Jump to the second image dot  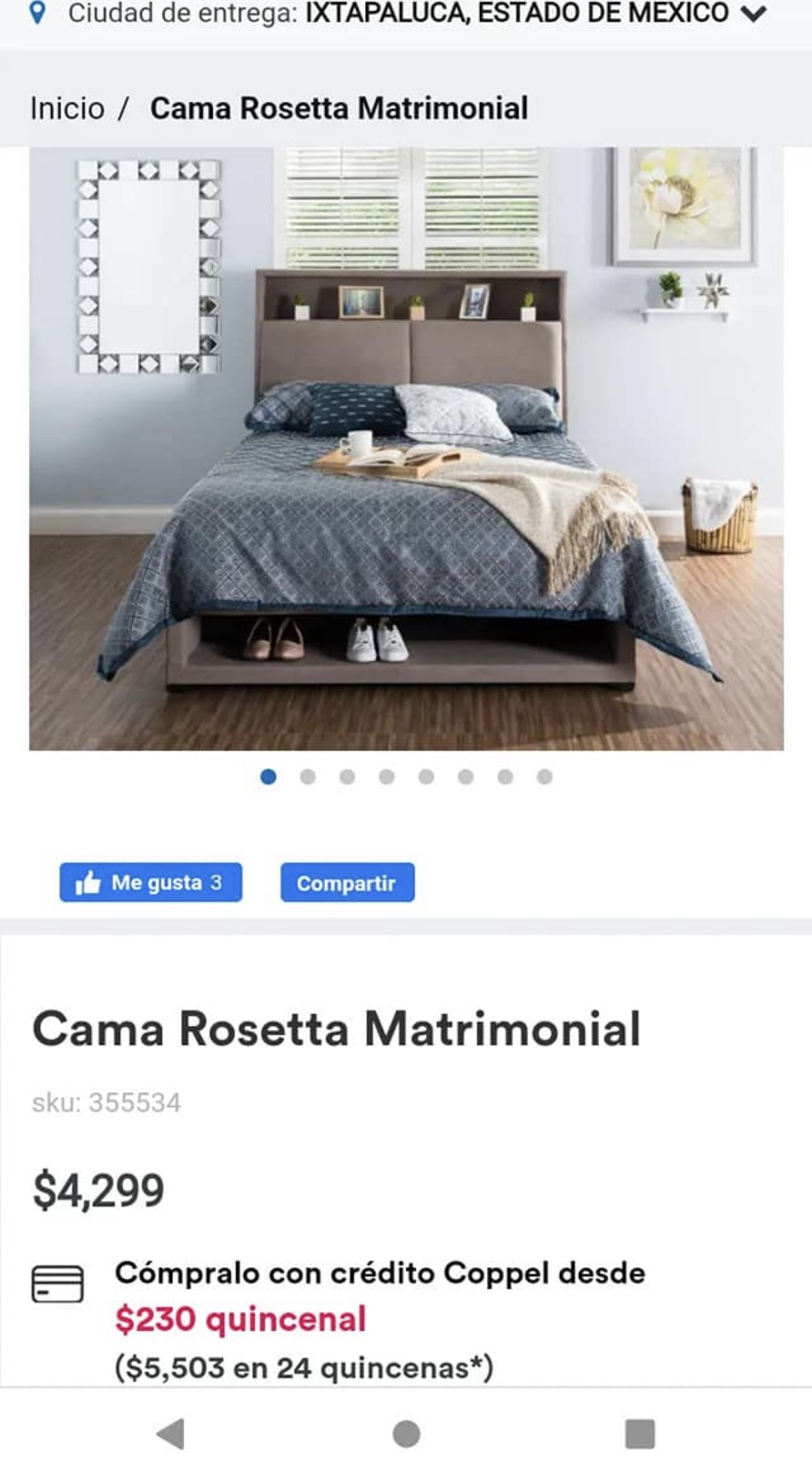(308, 777)
